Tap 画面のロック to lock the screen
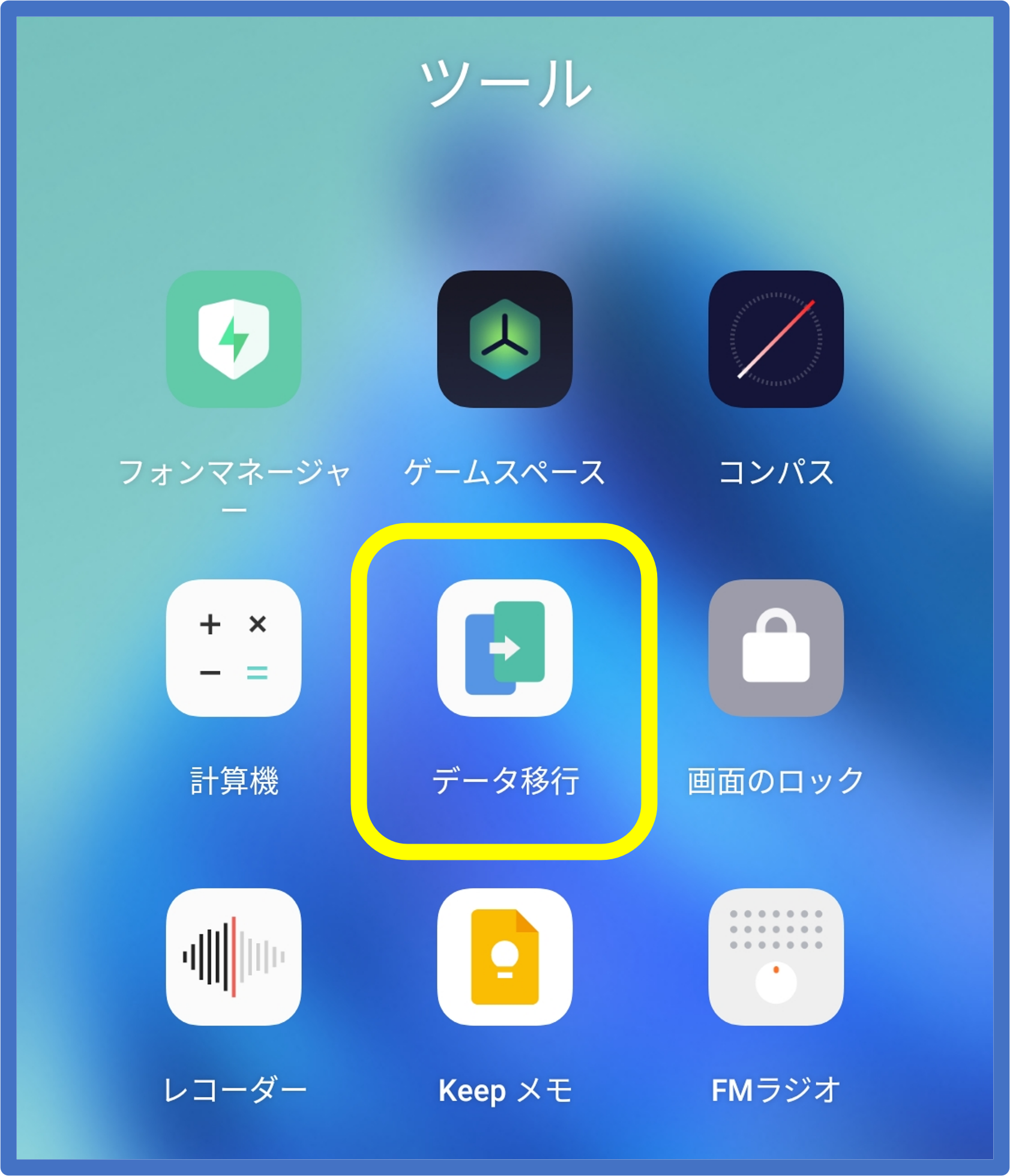1010x1176 pixels. point(776,648)
